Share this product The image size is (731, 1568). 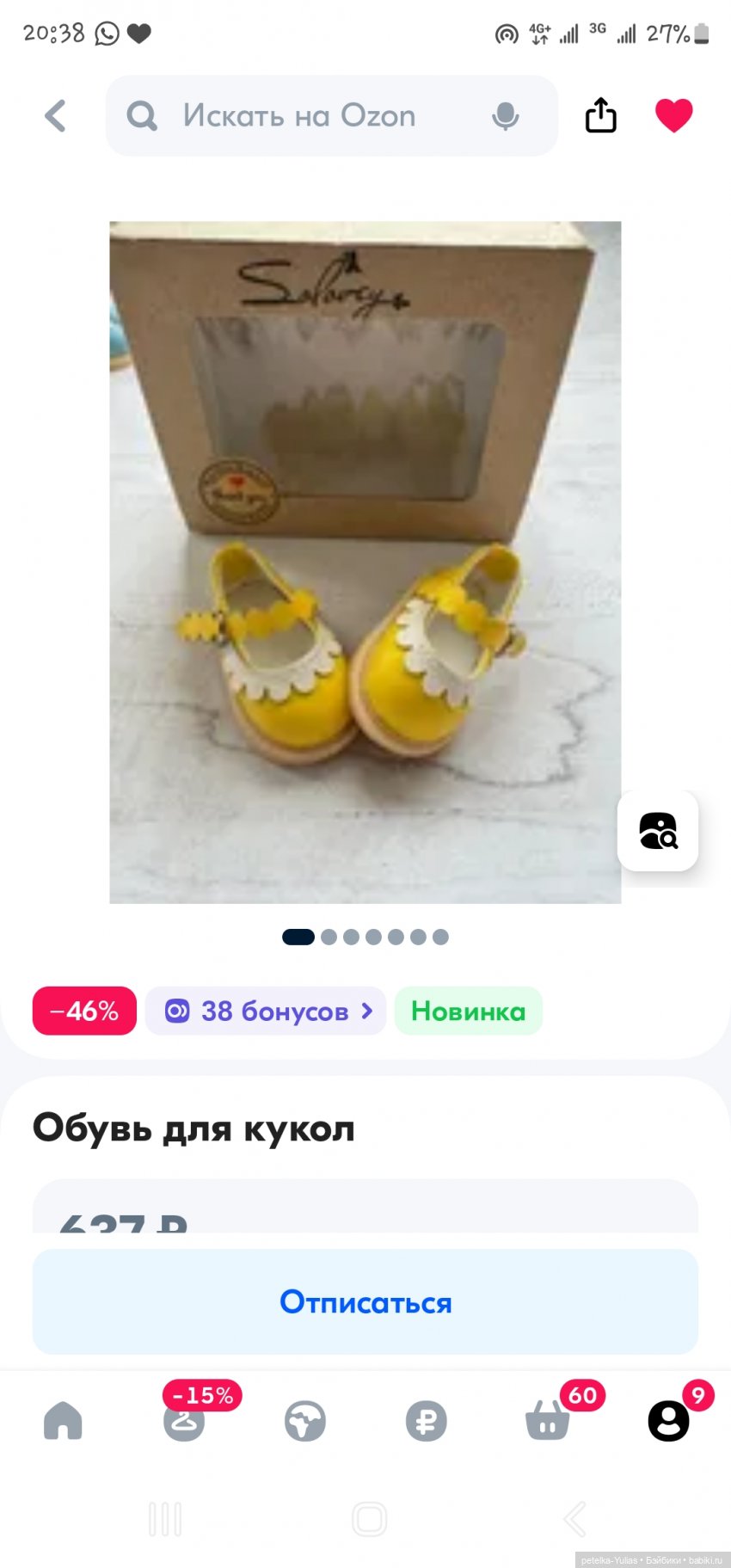600,116
